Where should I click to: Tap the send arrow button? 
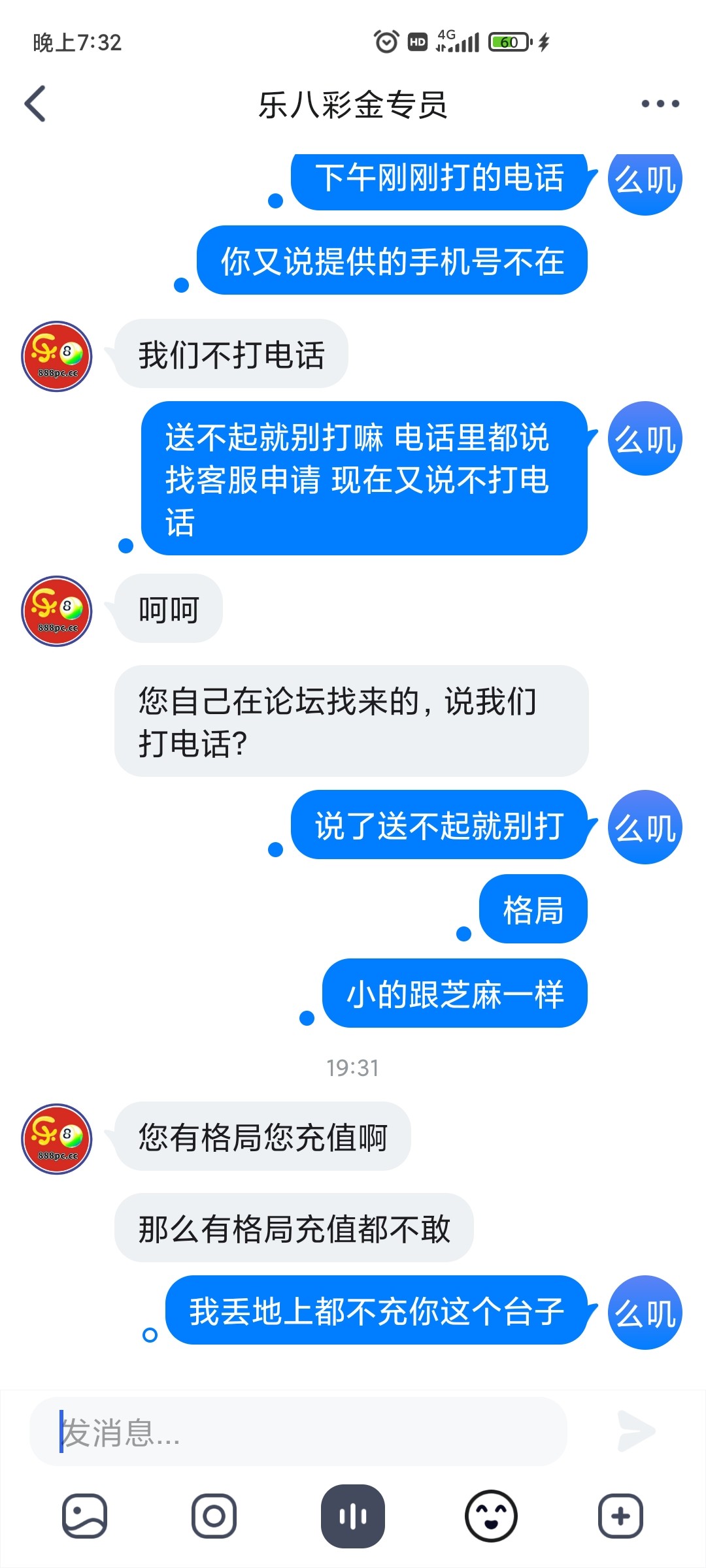click(635, 1431)
